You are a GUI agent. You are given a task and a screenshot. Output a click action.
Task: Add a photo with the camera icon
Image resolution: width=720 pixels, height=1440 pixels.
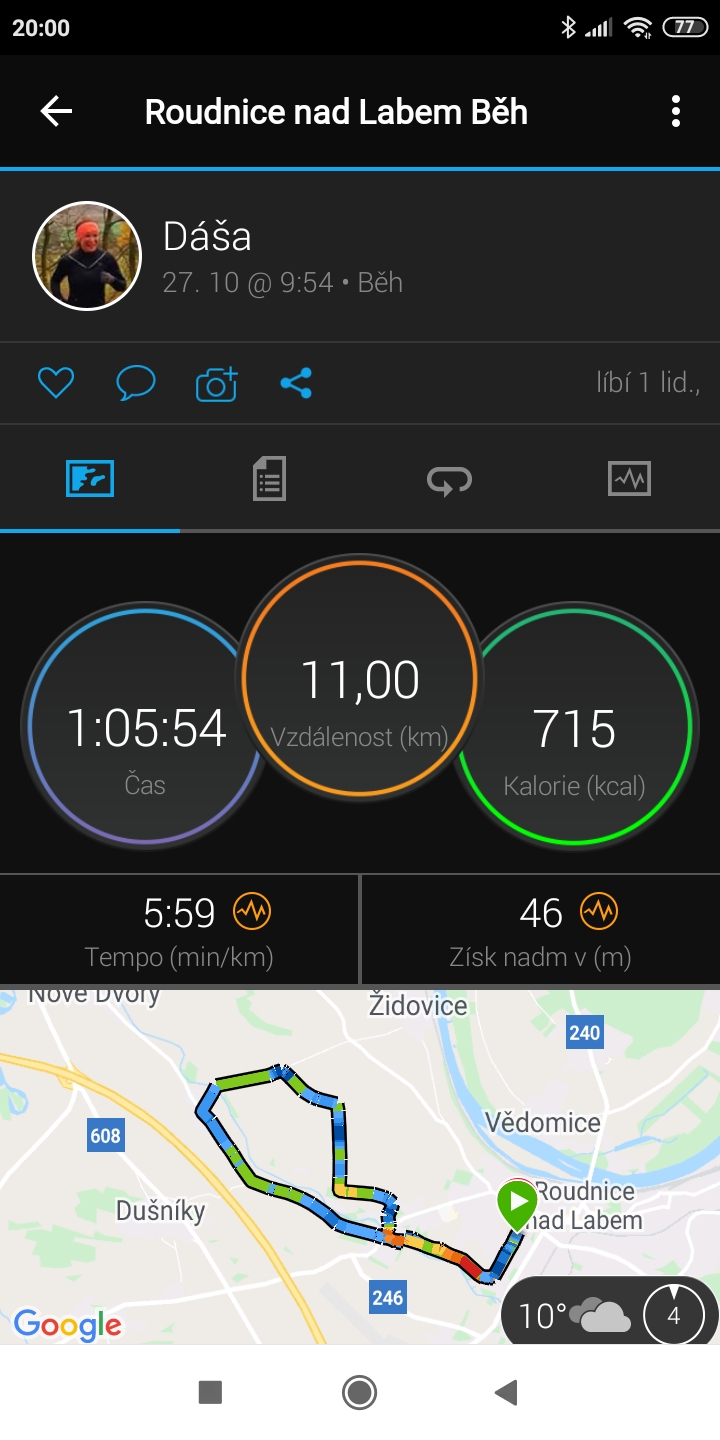click(x=216, y=383)
